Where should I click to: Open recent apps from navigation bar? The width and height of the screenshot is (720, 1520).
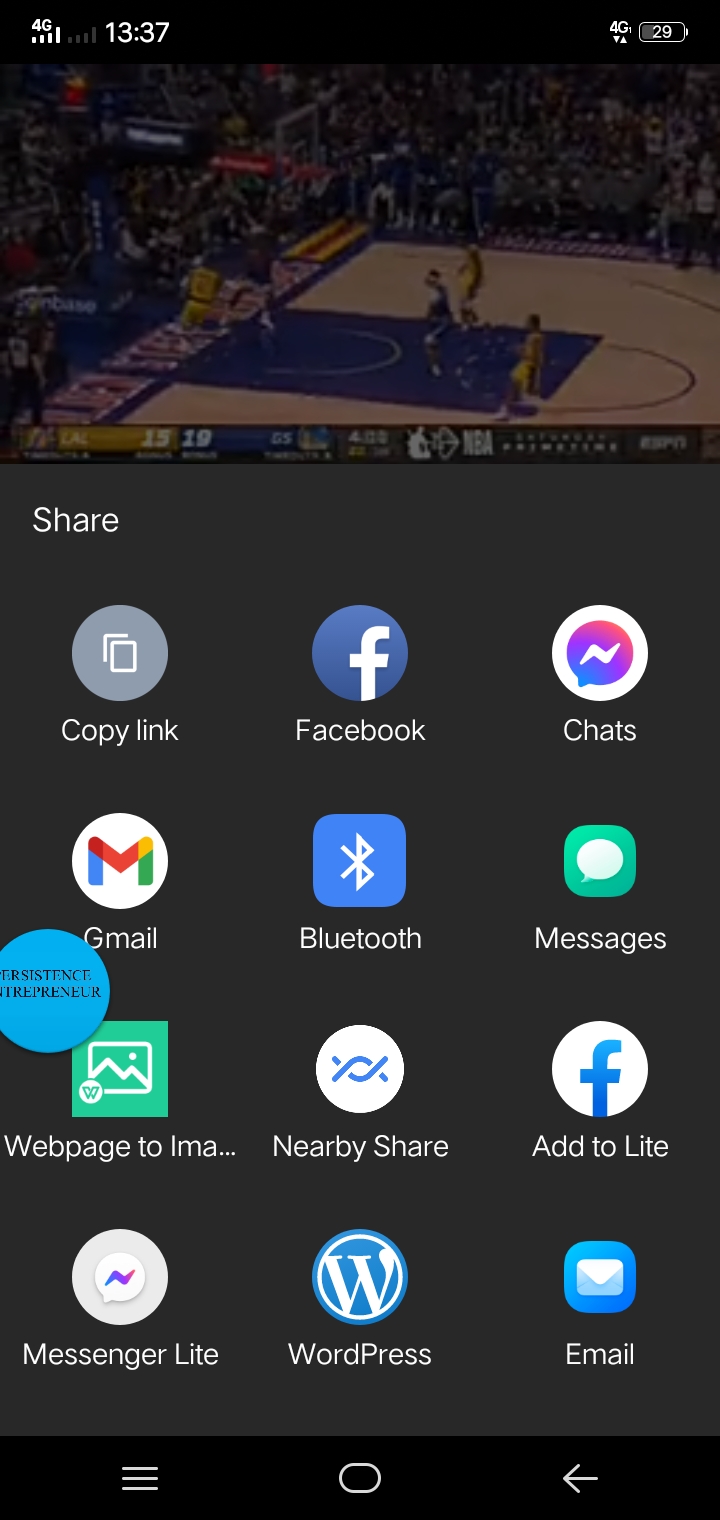pos(140,1478)
